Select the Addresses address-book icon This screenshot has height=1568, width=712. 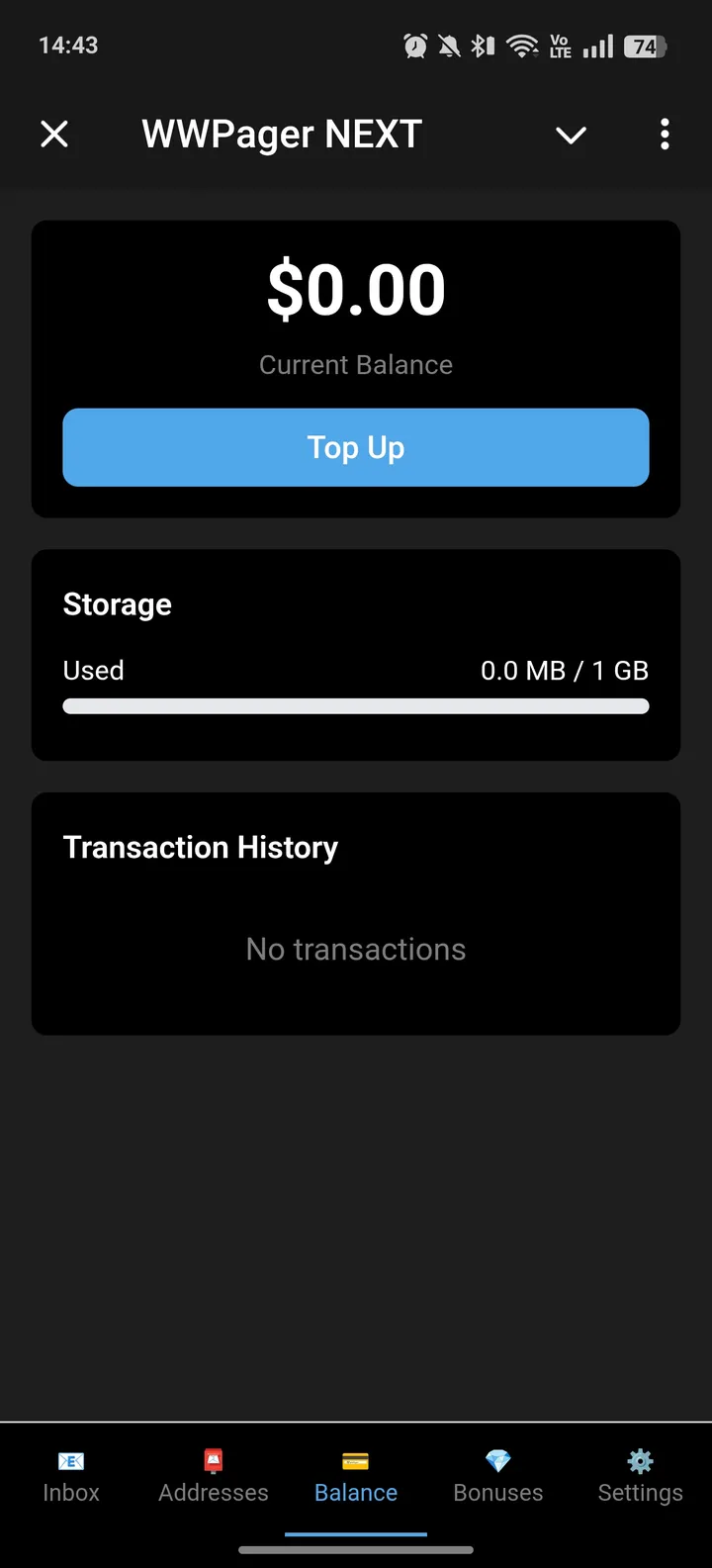pos(213,1461)
